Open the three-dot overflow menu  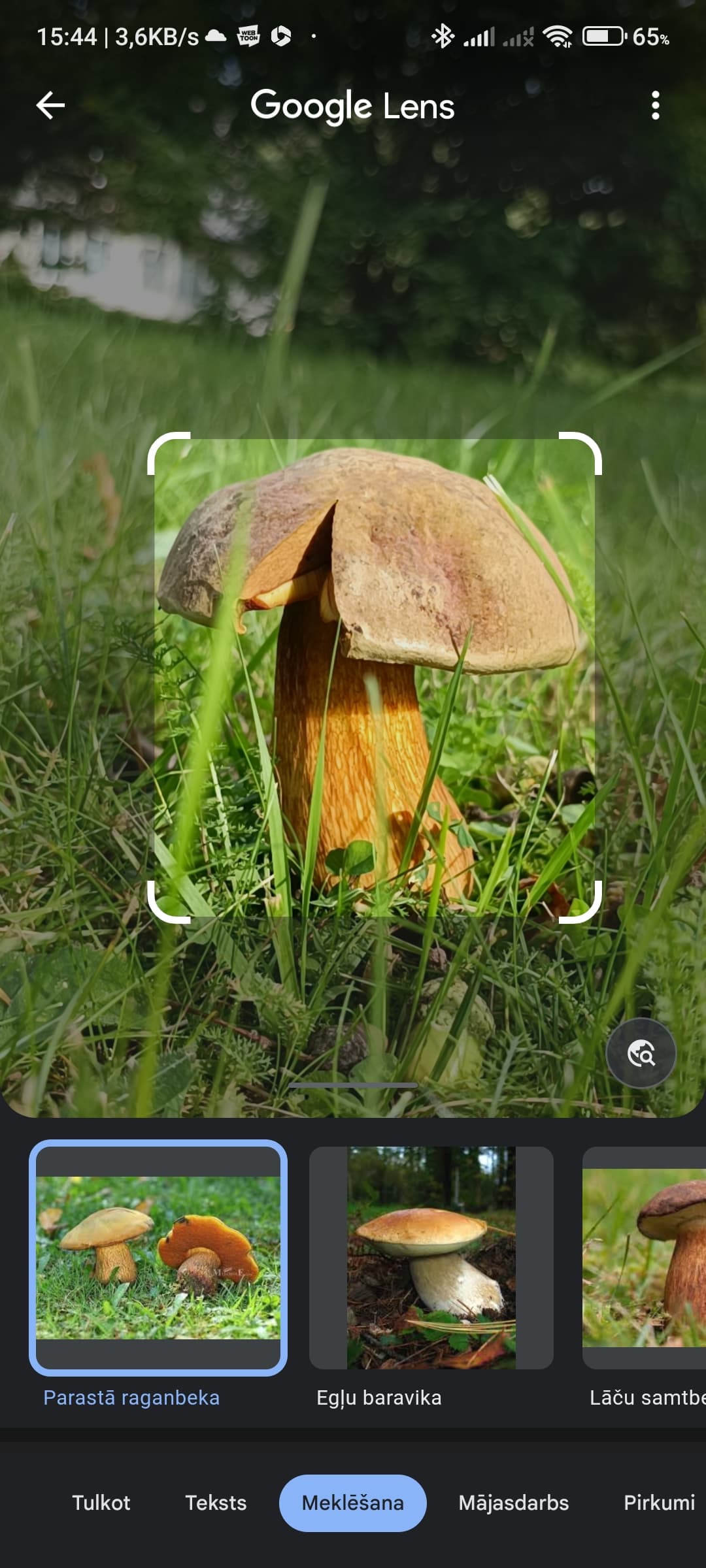coord(655,105)
